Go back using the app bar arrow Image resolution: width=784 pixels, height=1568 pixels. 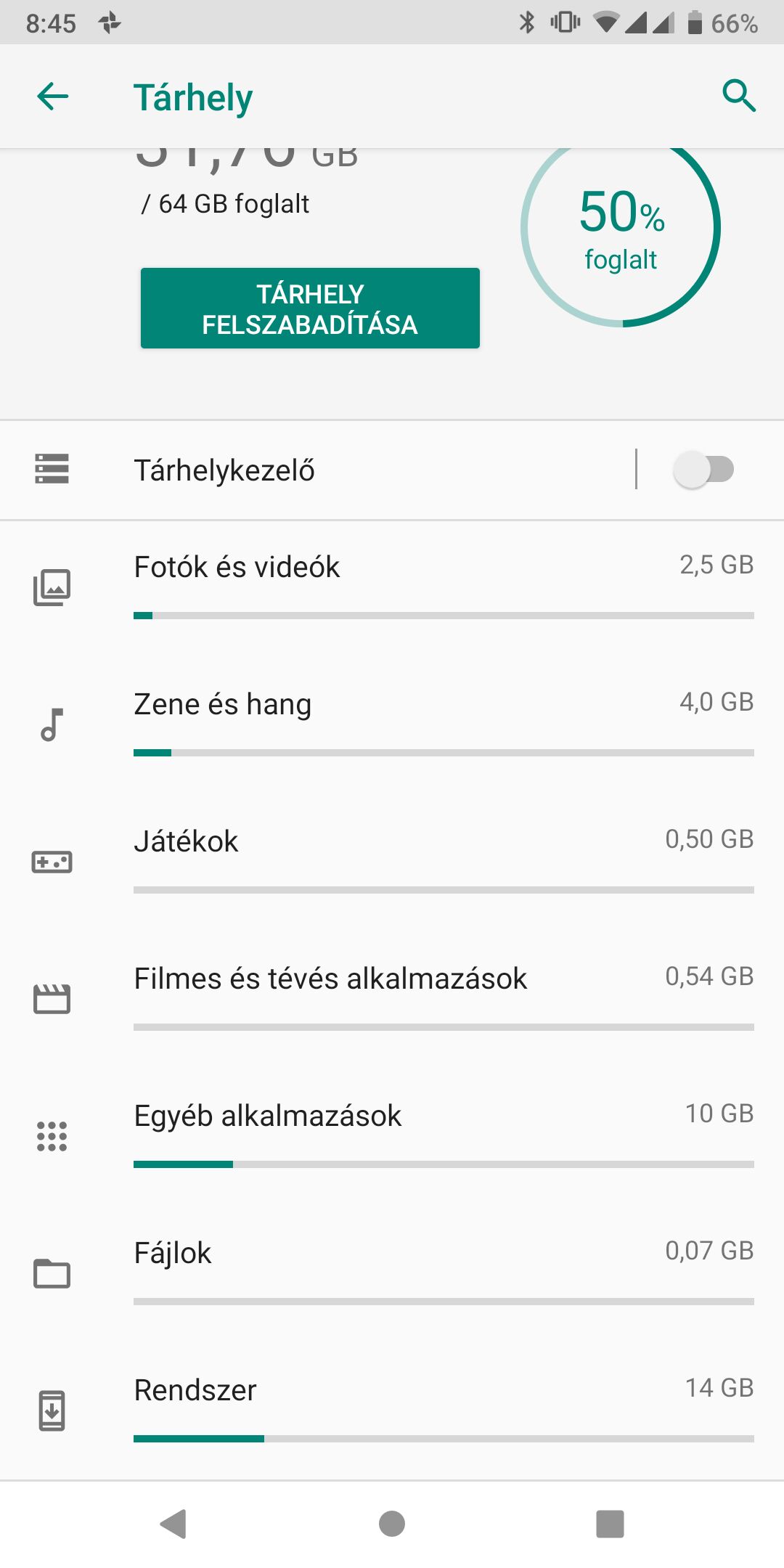[52, 97]
